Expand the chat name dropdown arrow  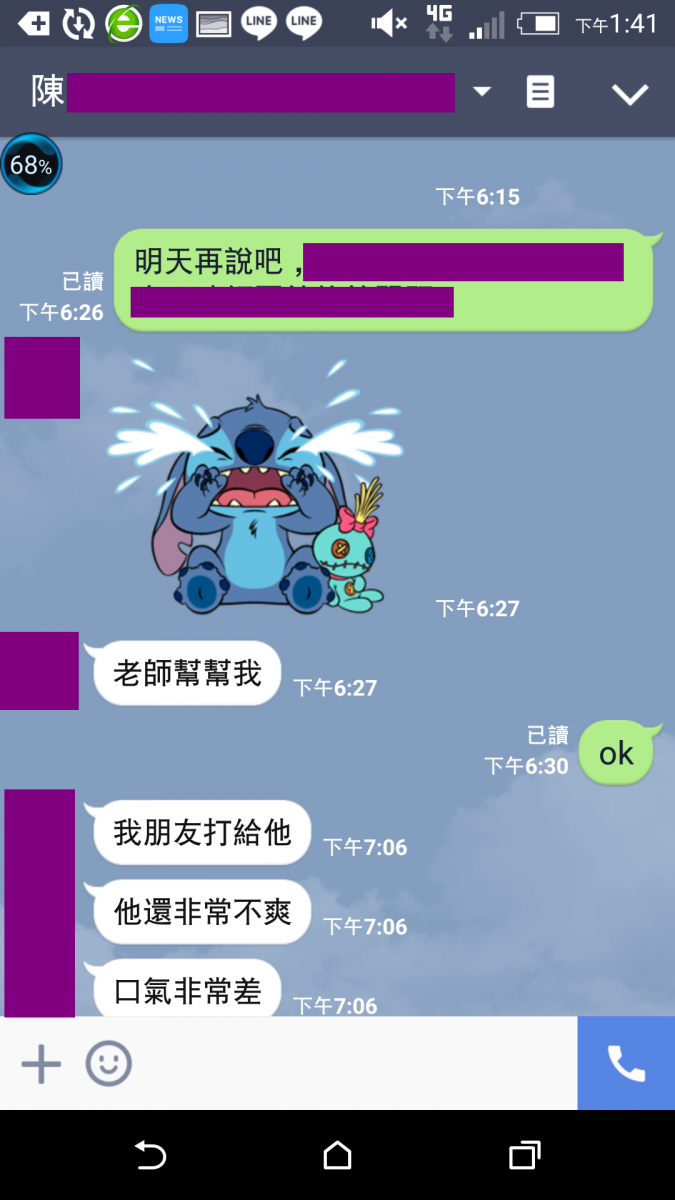tap(482, 92)
